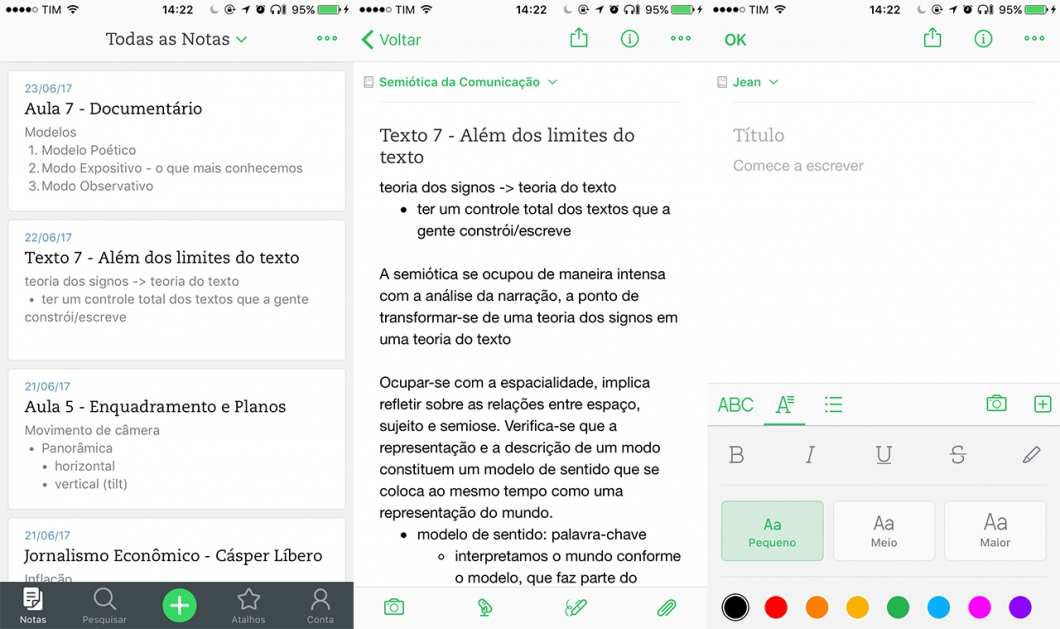
Task: Pick the purple text color
Action: pos(1020,607)
